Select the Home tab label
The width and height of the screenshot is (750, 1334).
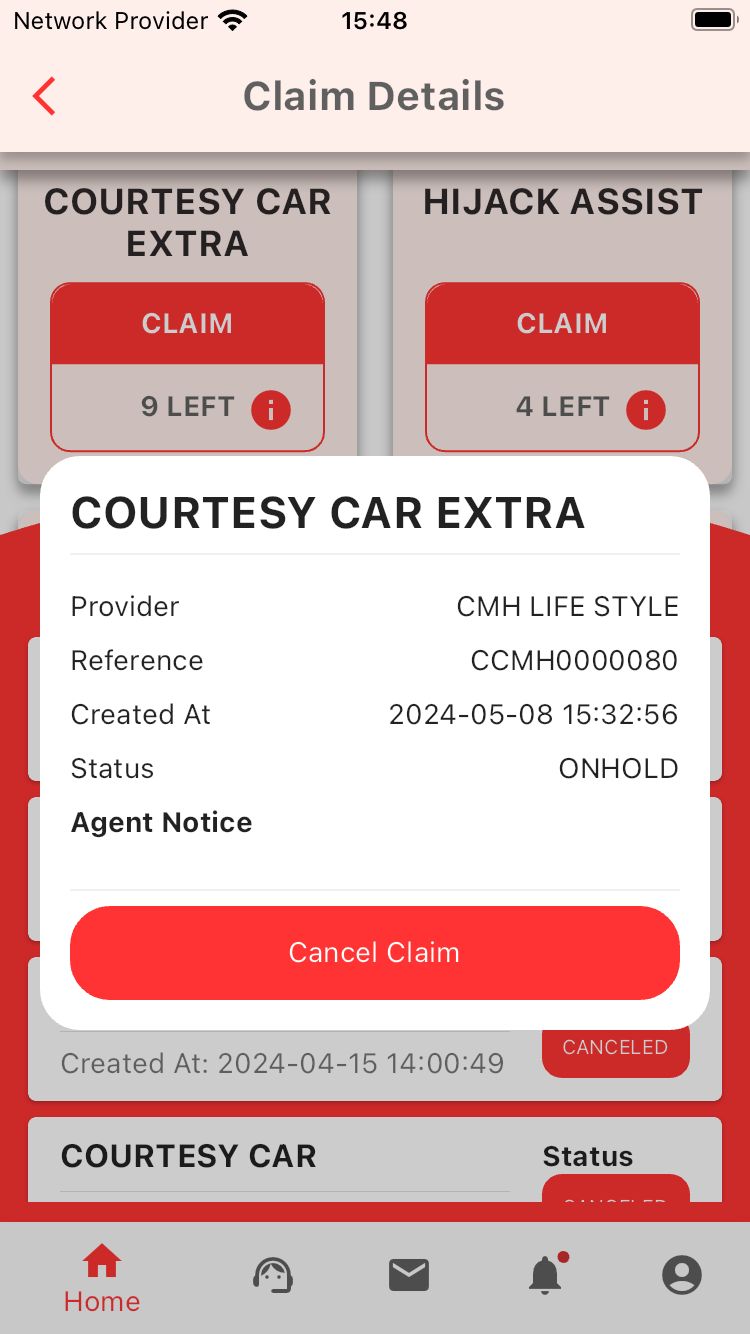(x=100, y=1301)
